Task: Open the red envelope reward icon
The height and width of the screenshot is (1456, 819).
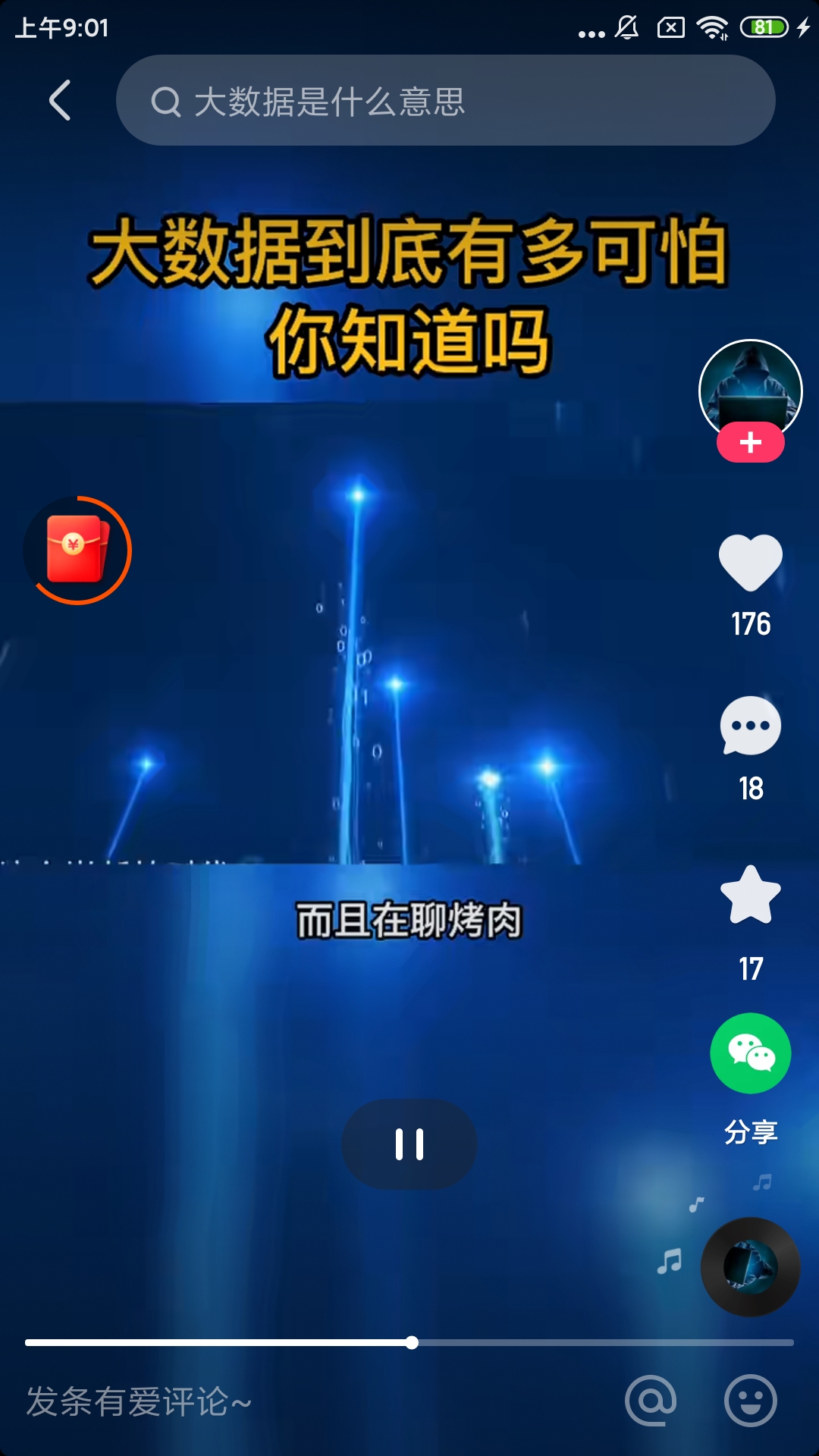Action: pyautogui.click(x=77, y=550)
